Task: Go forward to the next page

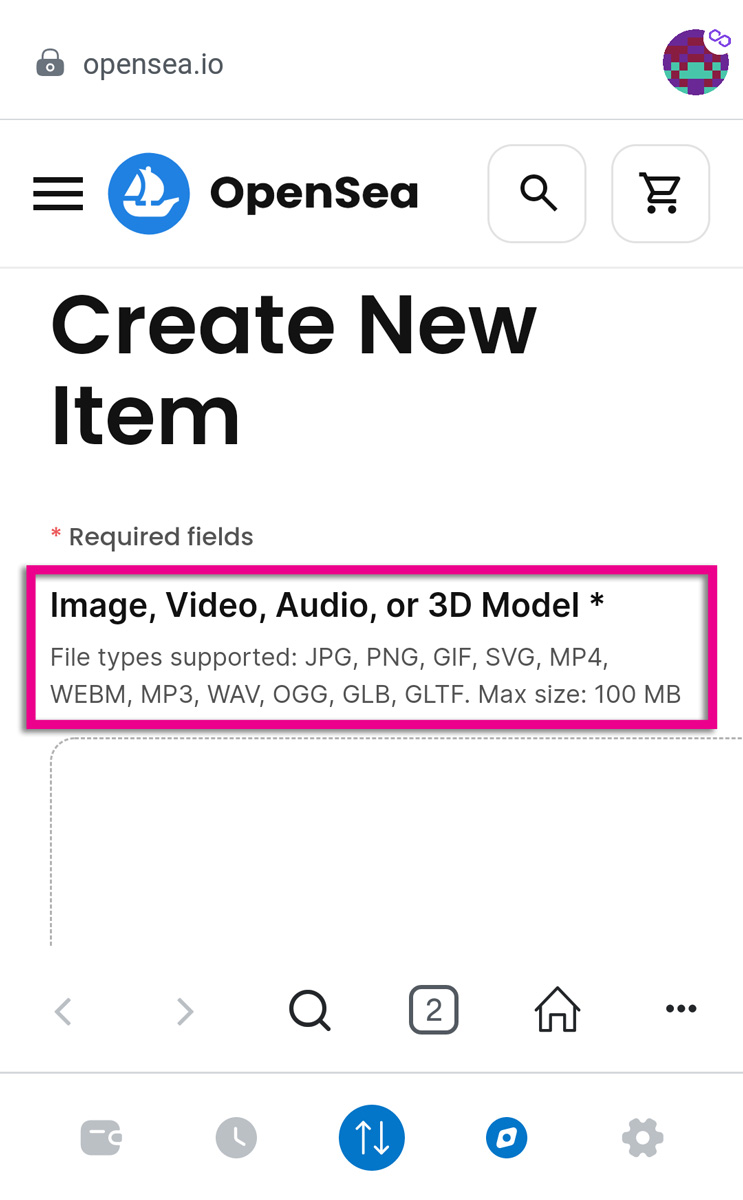Action: tap(185, 1012)
